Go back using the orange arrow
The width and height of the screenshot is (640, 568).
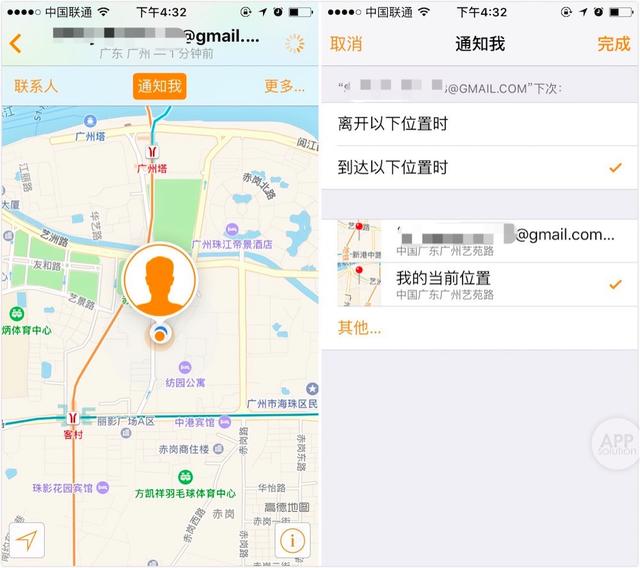pos(15,44)
